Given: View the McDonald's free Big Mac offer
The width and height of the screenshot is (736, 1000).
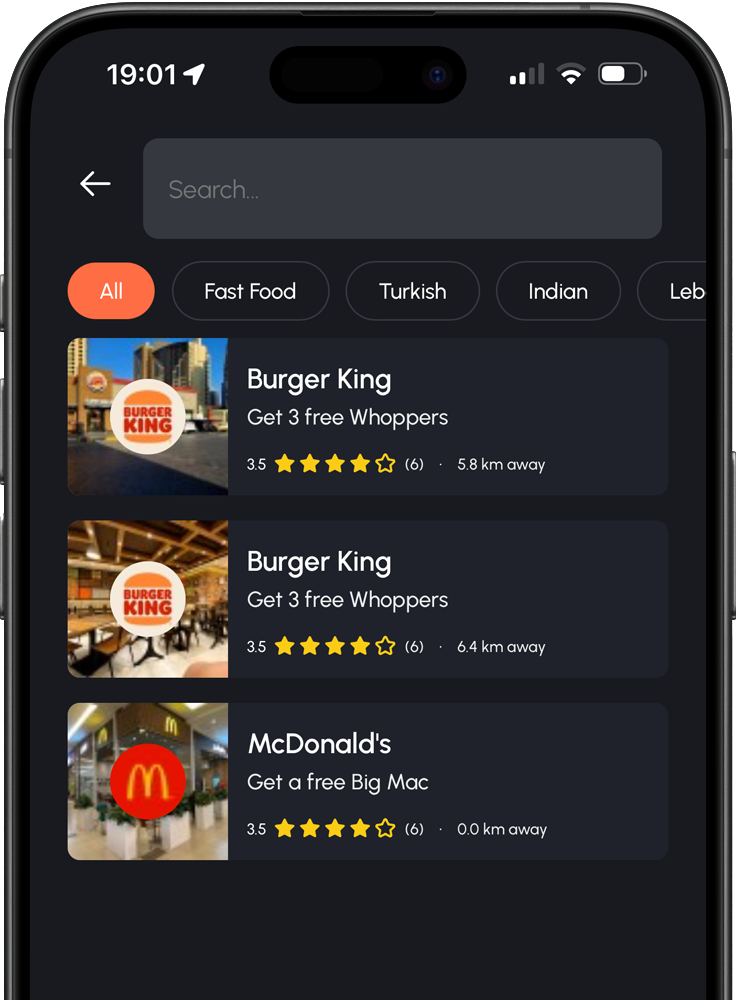Looking at the screenshot, I should click(367, 781).
